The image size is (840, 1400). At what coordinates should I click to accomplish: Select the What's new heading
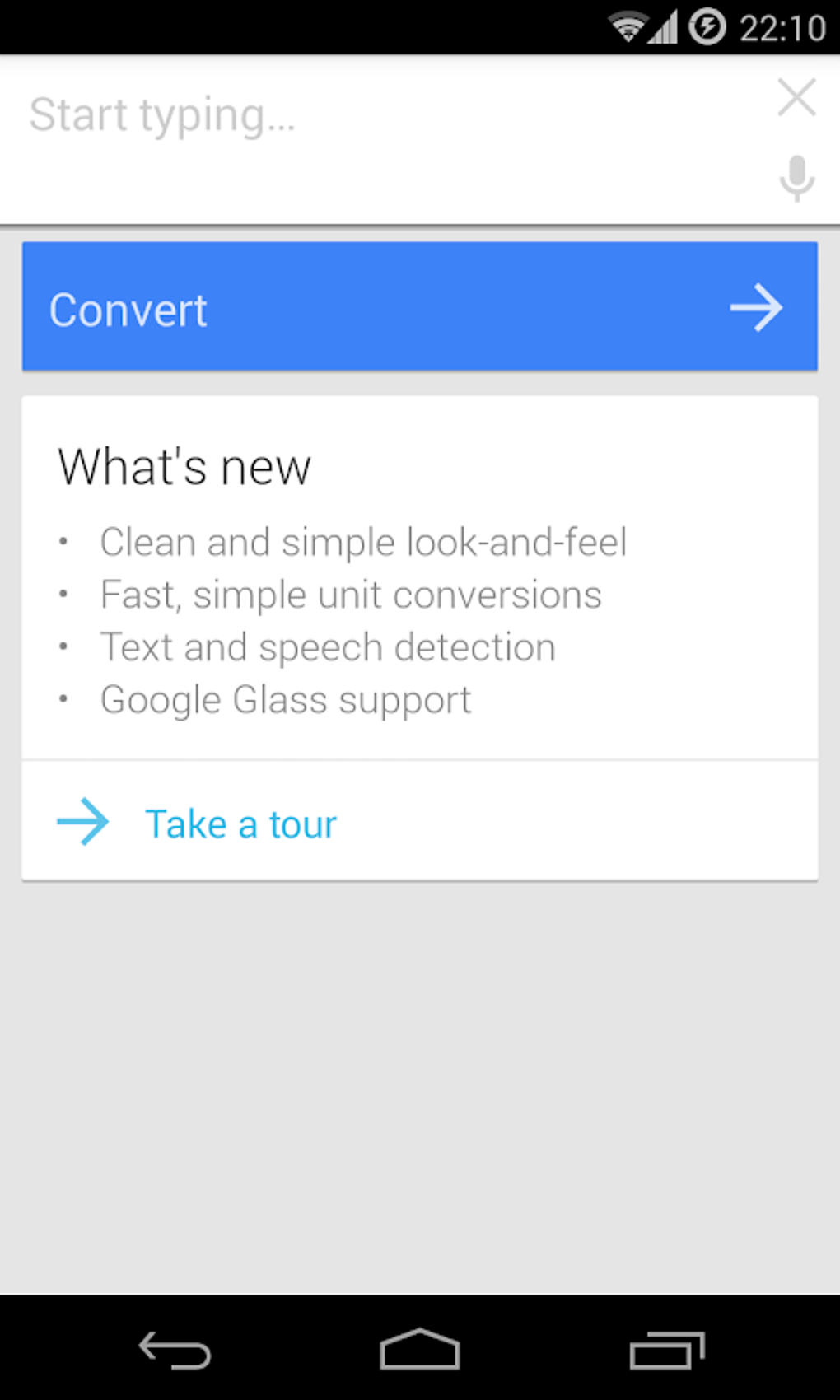pos(183,465)
